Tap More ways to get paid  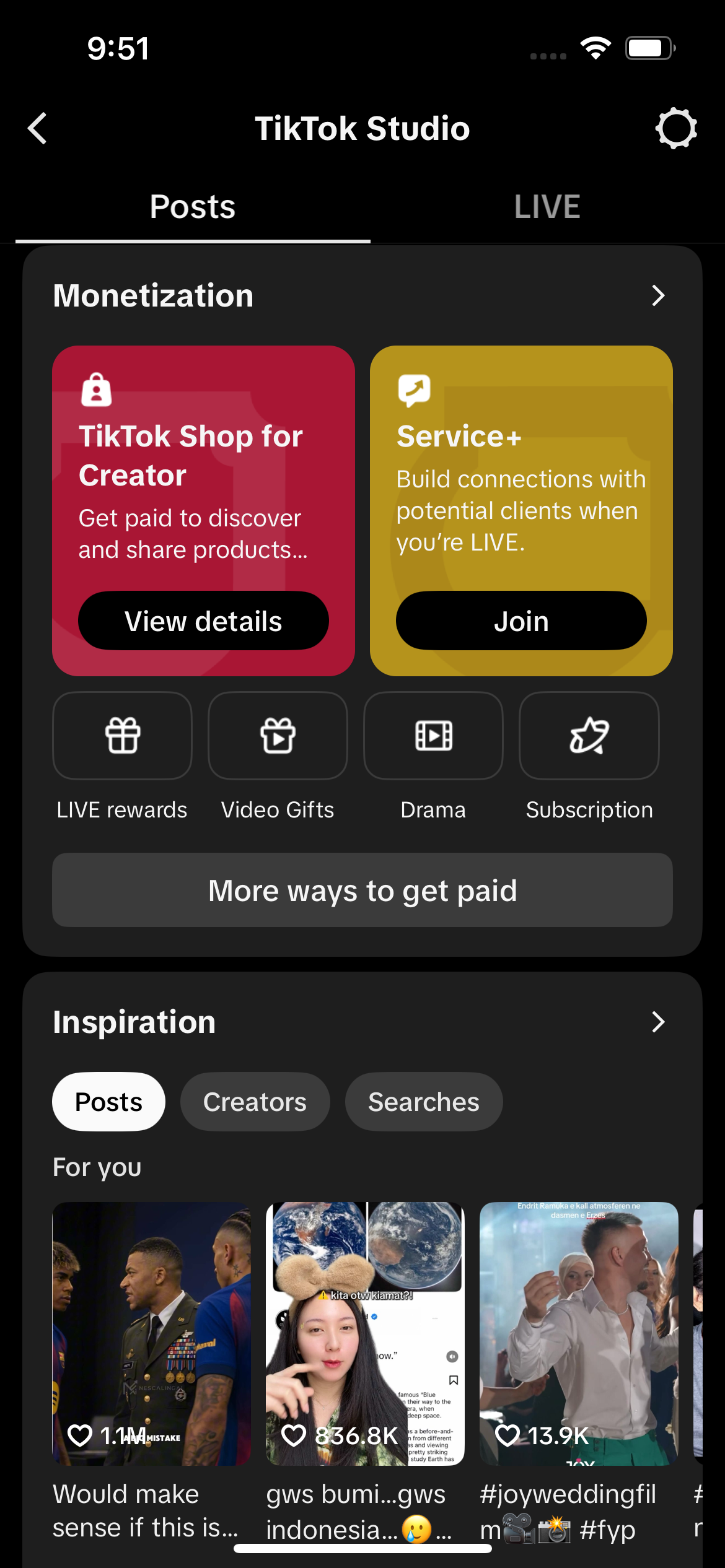362,890
